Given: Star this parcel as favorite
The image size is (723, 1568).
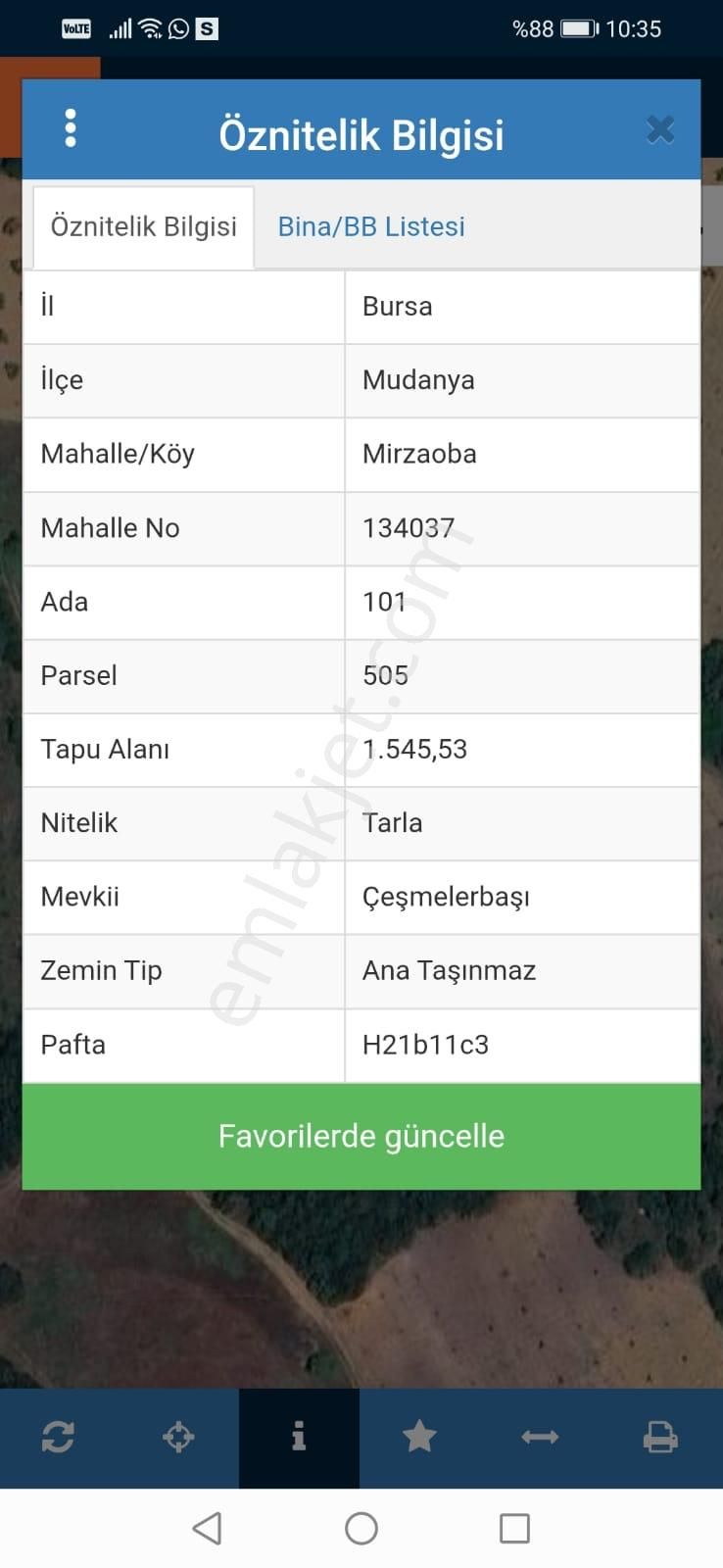Looking at the screenshot, I should point(419,1438).
